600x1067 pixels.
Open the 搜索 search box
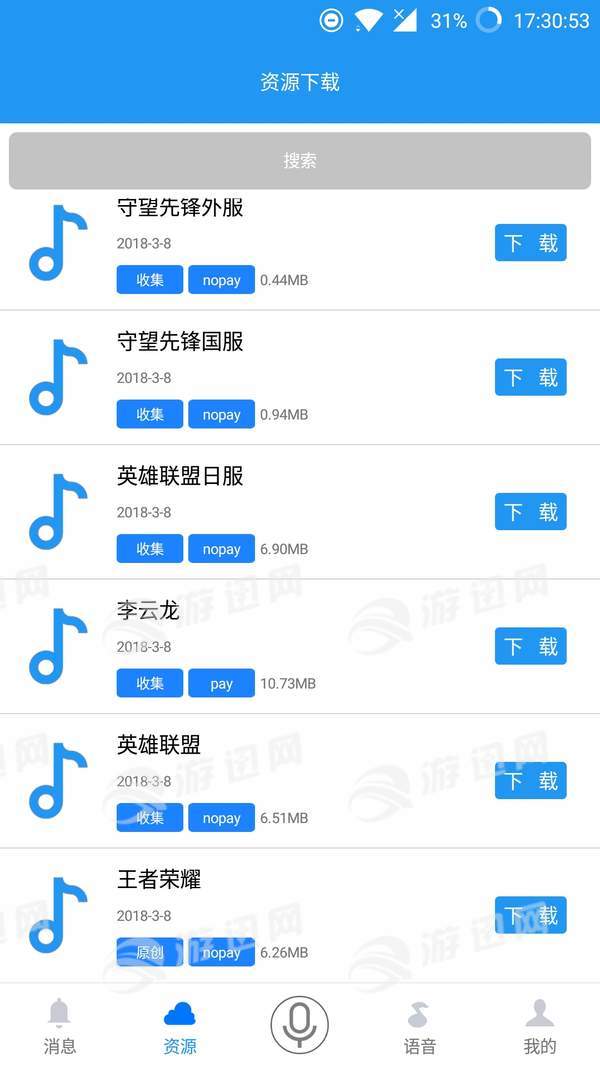300,160
